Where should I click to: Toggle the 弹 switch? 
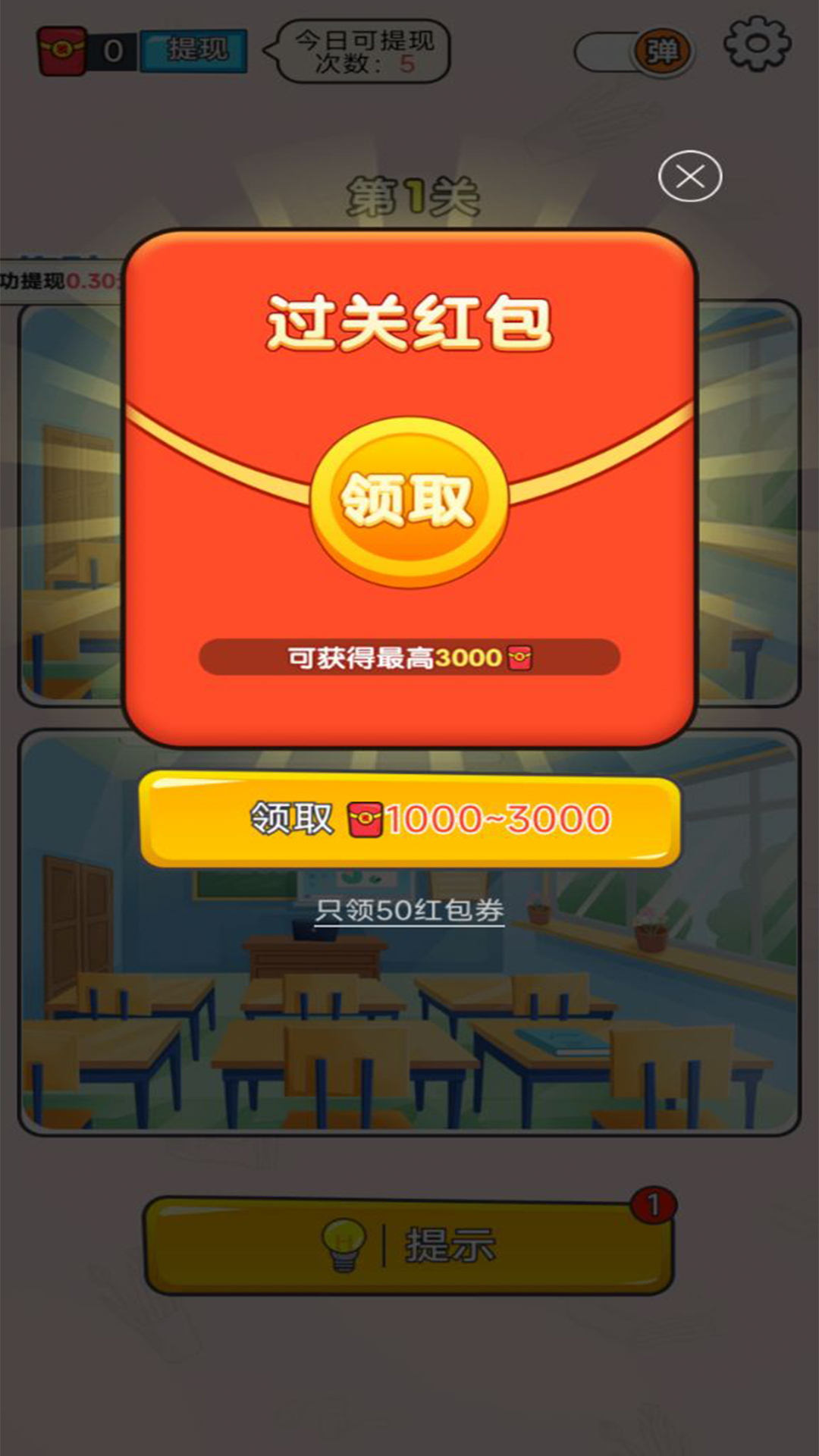(x=635, y=52)
